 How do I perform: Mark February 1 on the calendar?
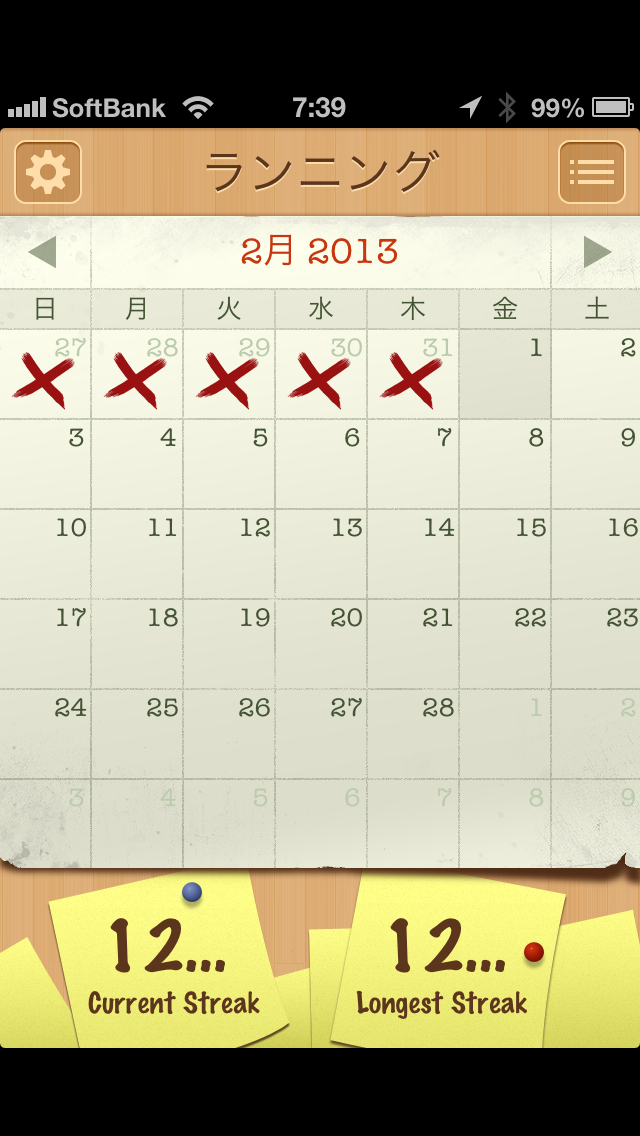[x=505, y=375]
